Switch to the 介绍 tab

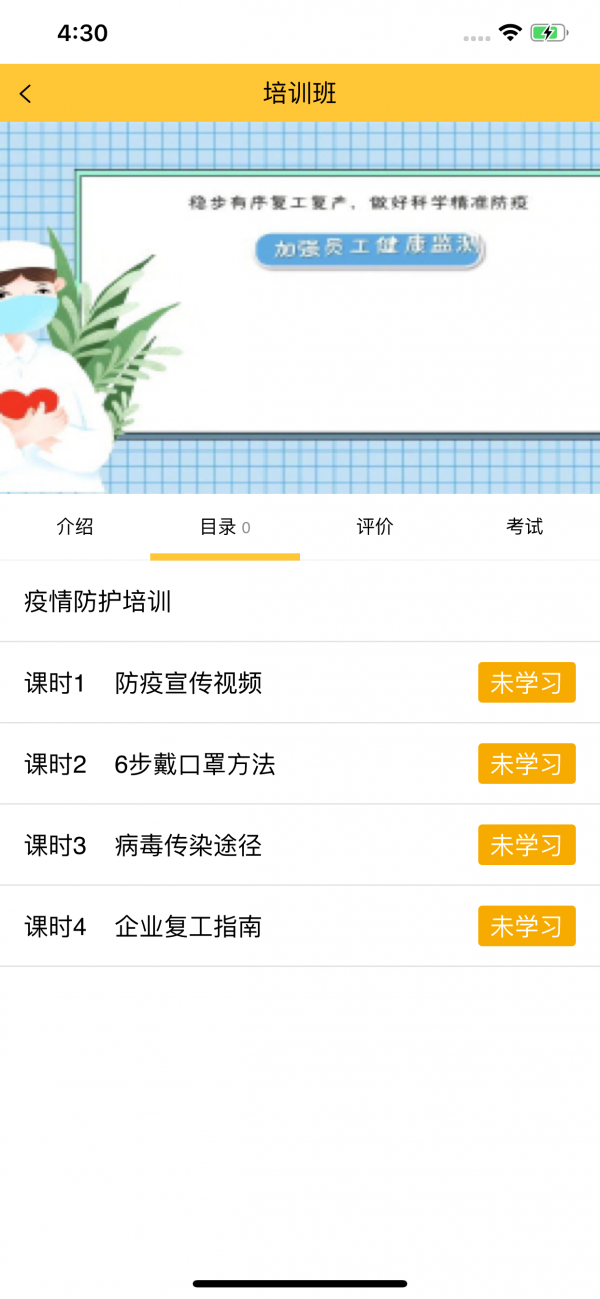tap(75, 527)
